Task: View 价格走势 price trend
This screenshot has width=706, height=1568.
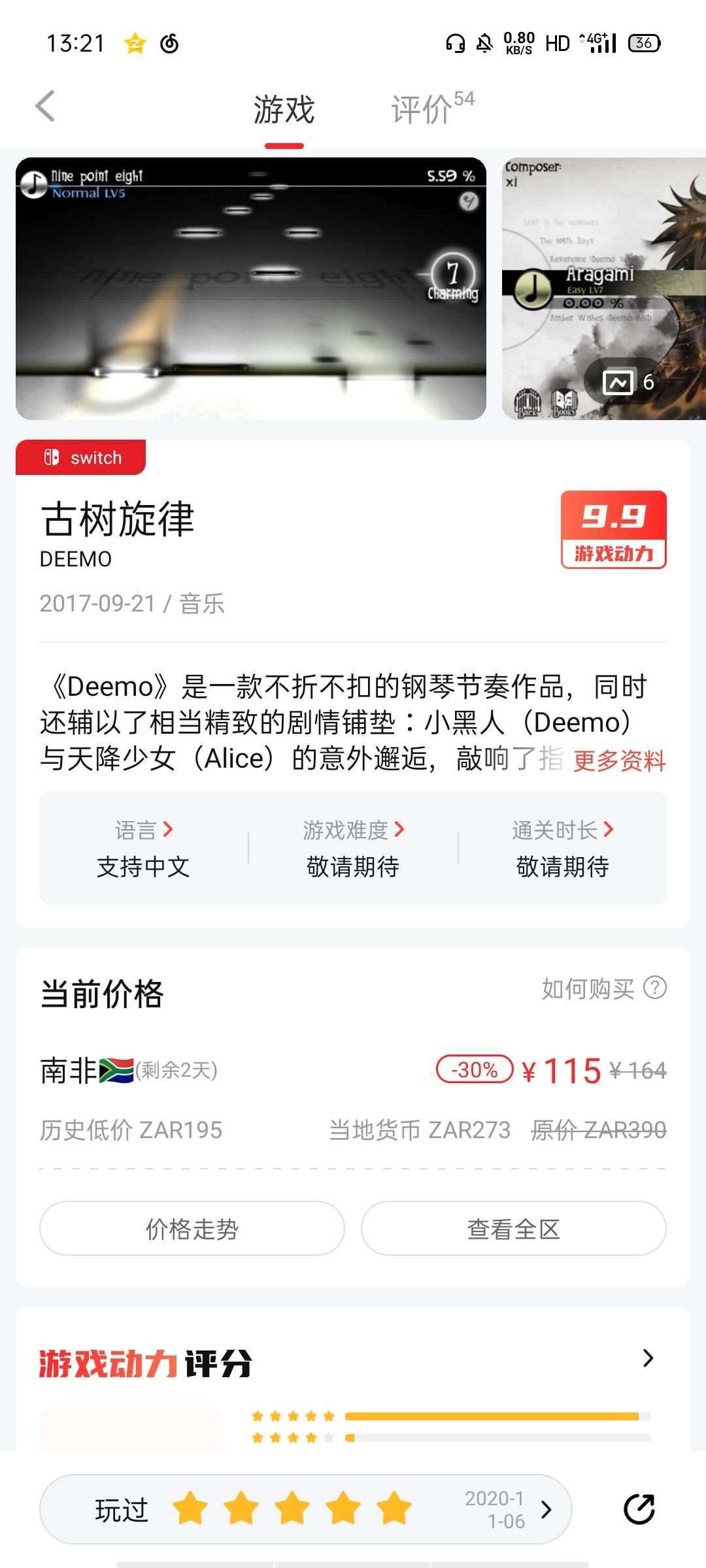Action: coord(192,1228)
